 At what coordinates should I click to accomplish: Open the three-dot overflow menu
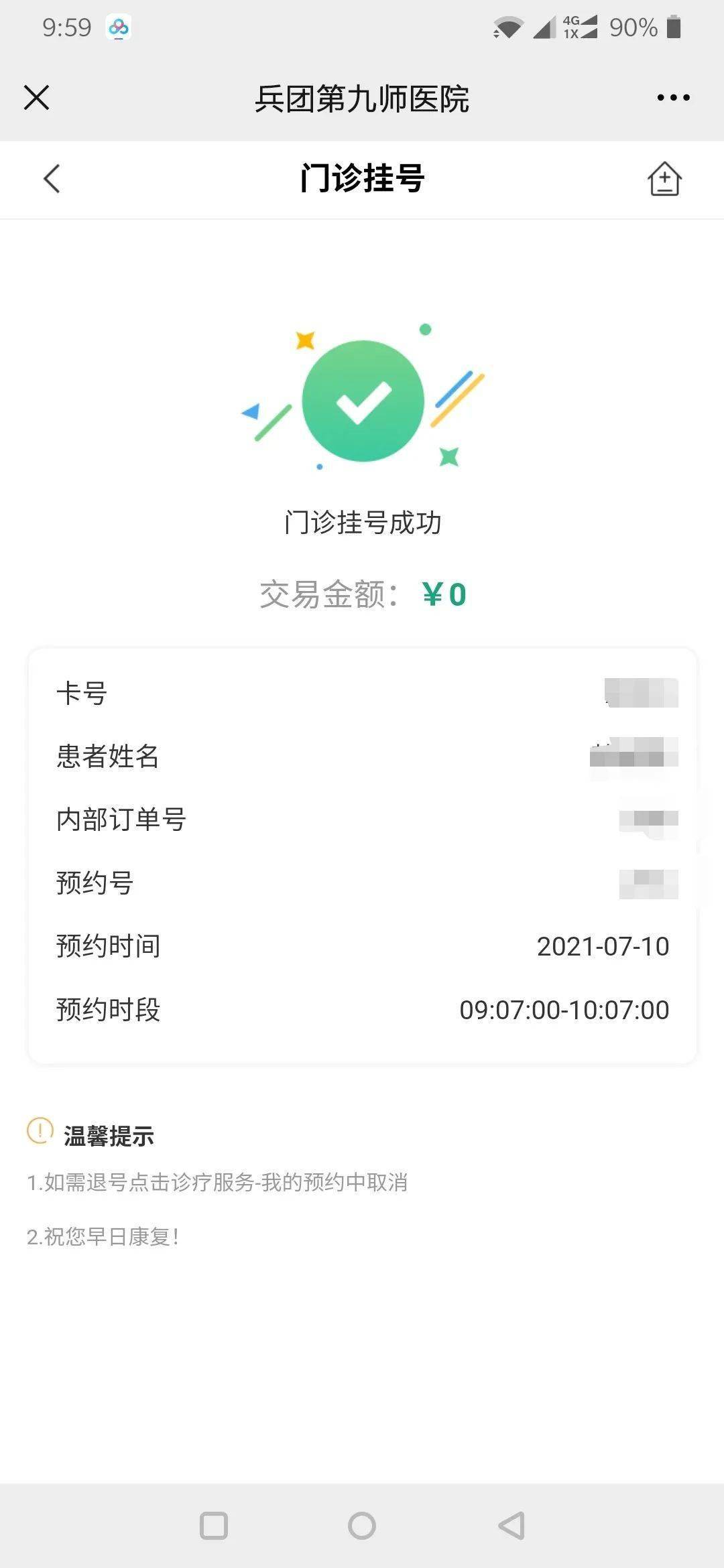pos(673,98)
